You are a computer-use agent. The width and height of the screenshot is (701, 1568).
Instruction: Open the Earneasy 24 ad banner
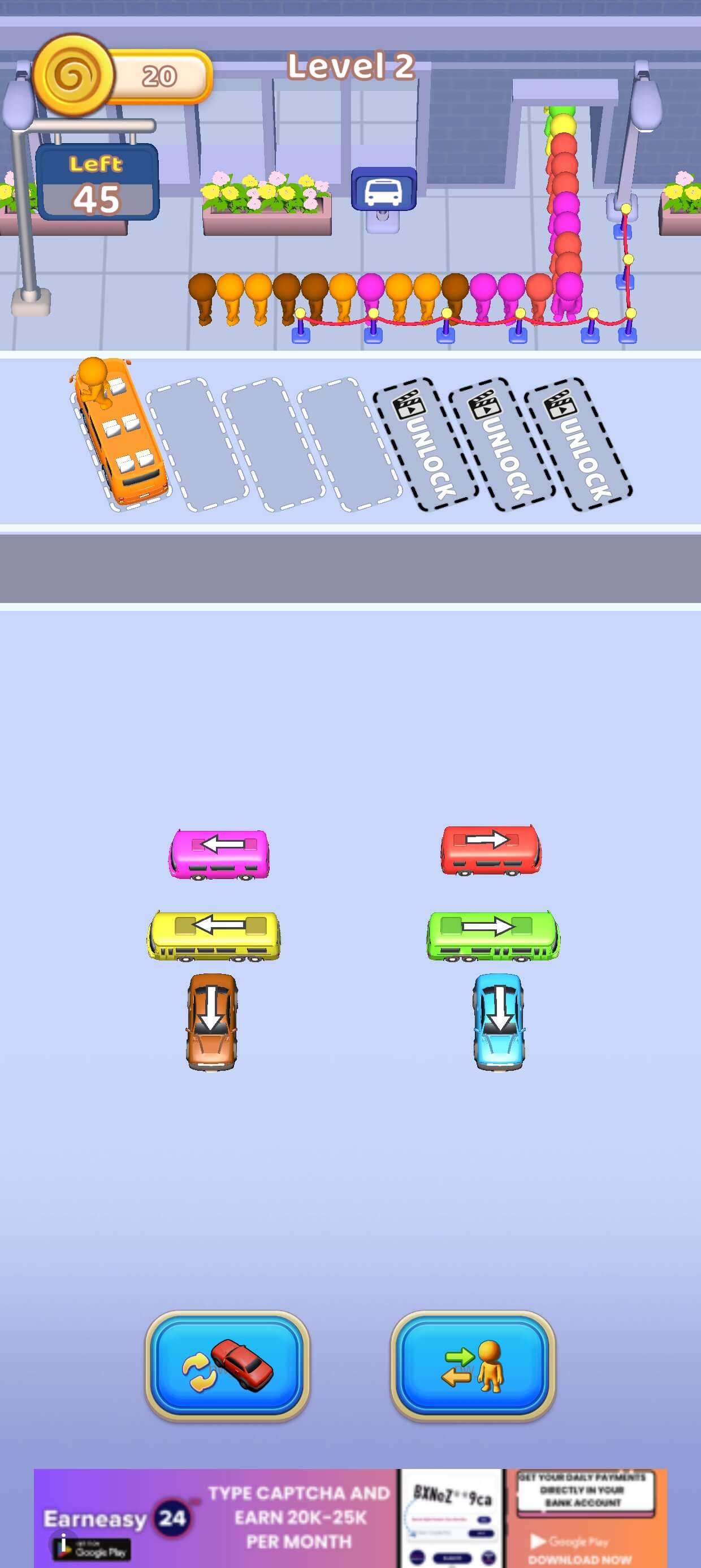(x=350, y=1518)
